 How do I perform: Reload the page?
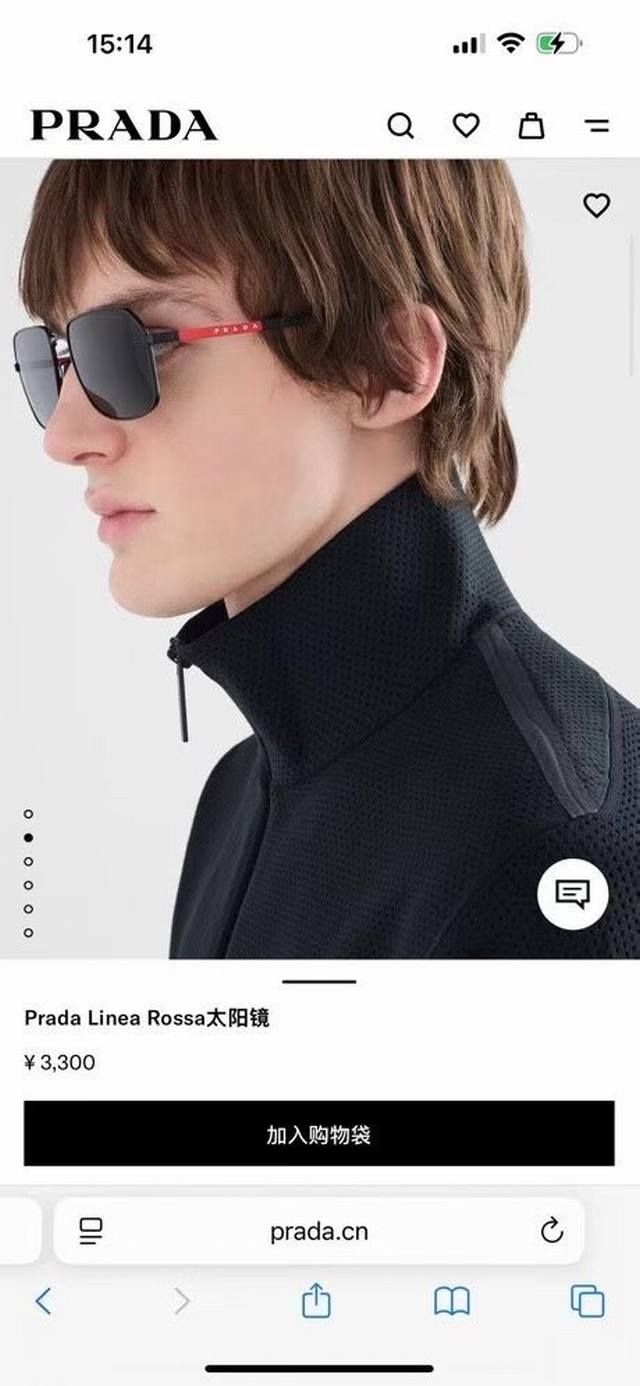coord(552,1231)
